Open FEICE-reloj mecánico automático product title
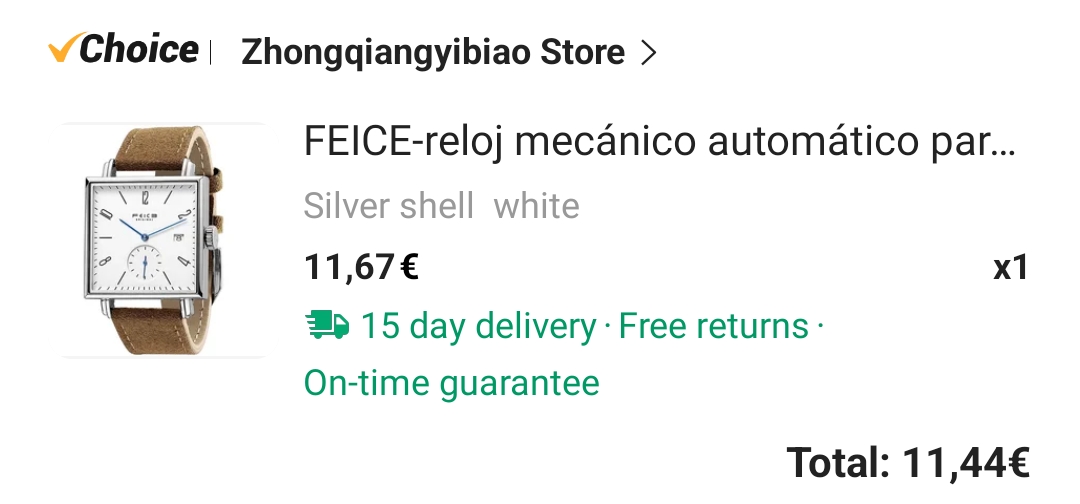Viewport: 1080px width, 504px height. click(659, 143)
